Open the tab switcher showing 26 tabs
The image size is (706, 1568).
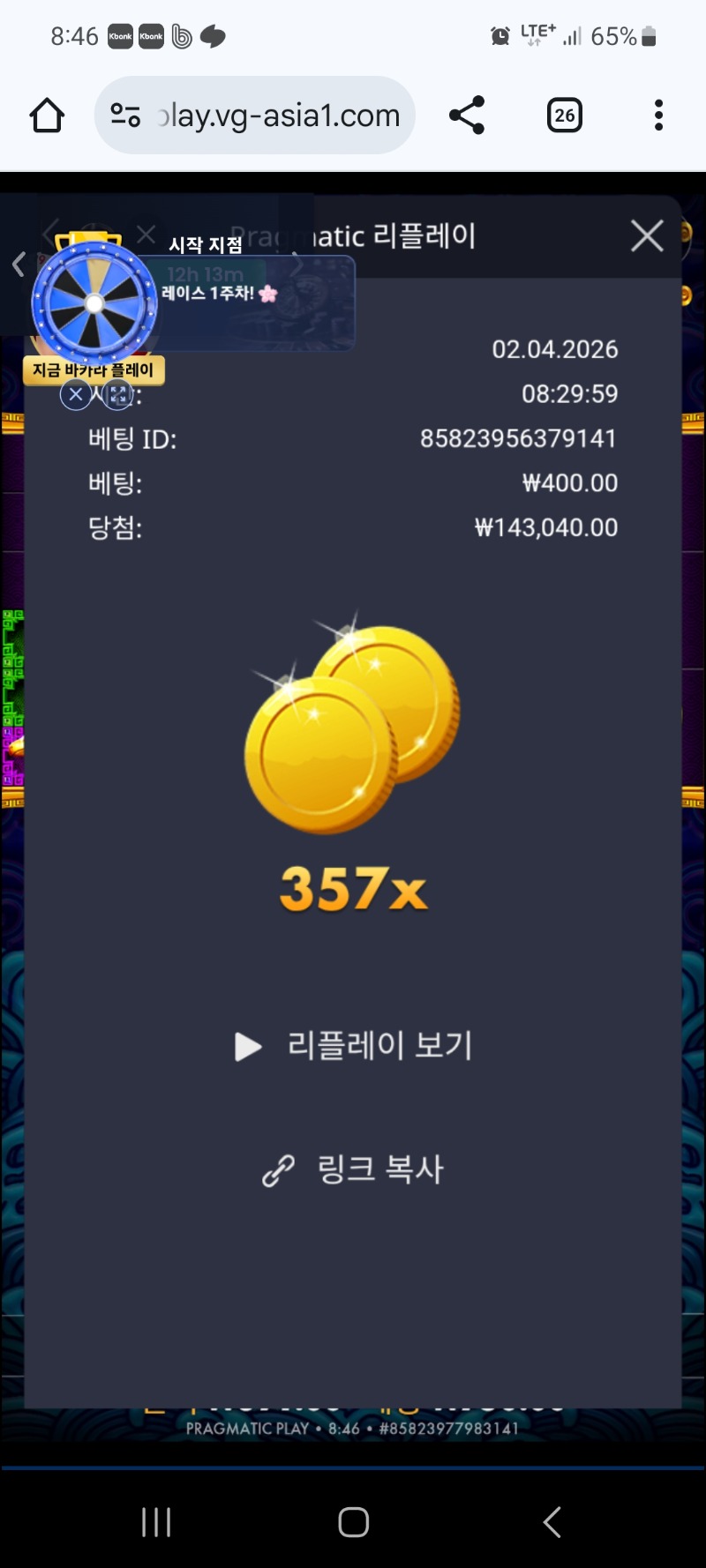coord(564,116)
